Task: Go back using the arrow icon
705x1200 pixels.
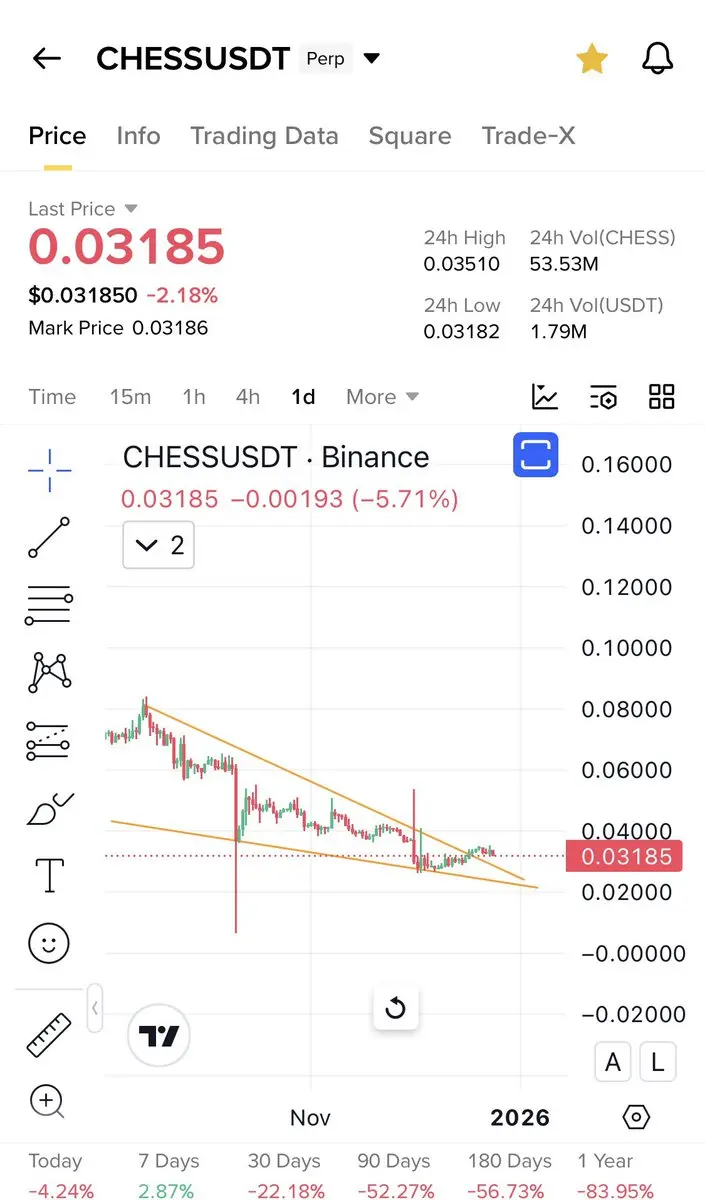Action: 47,59
